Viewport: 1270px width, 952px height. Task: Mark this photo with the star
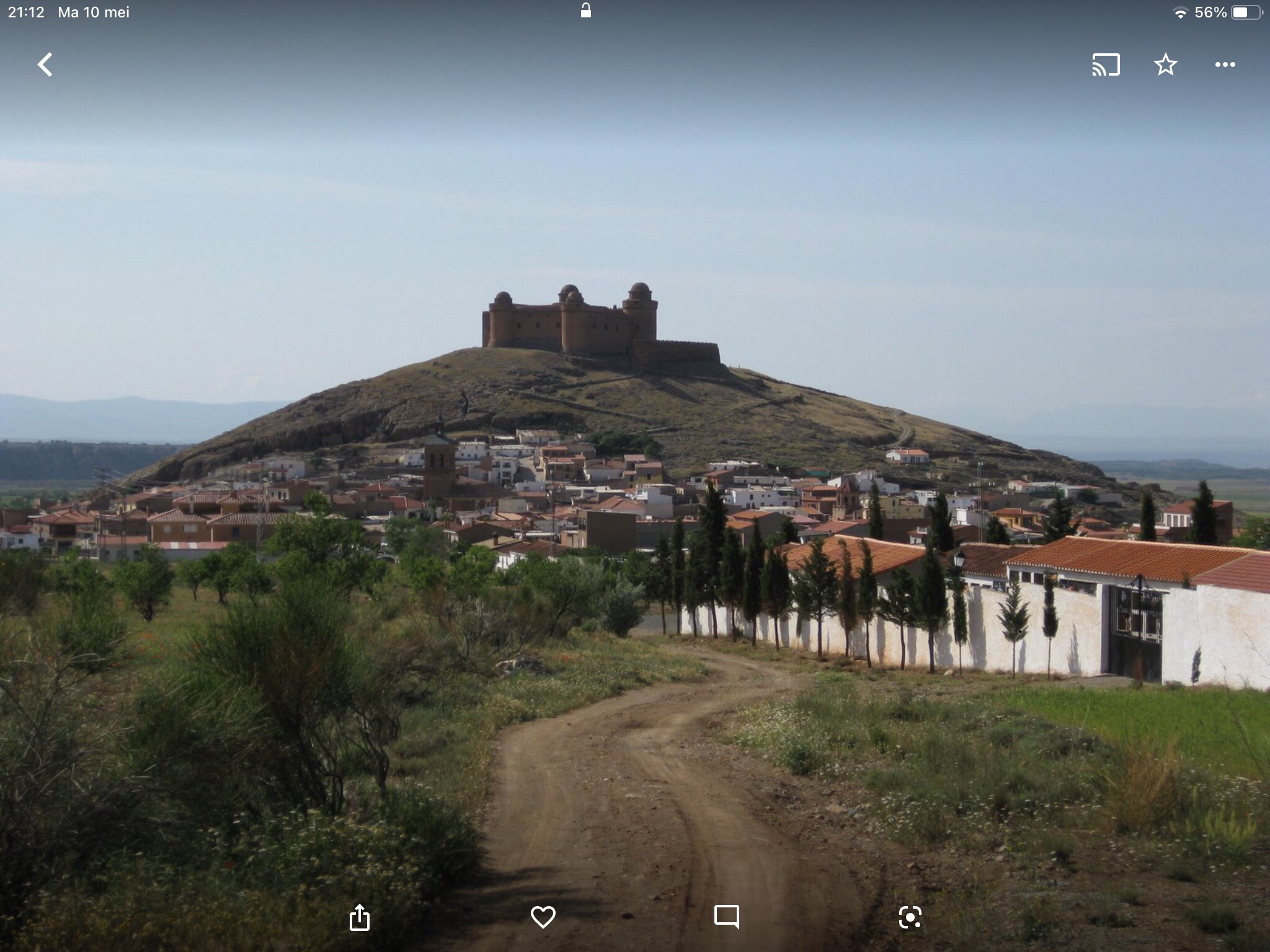(1165, 64)
